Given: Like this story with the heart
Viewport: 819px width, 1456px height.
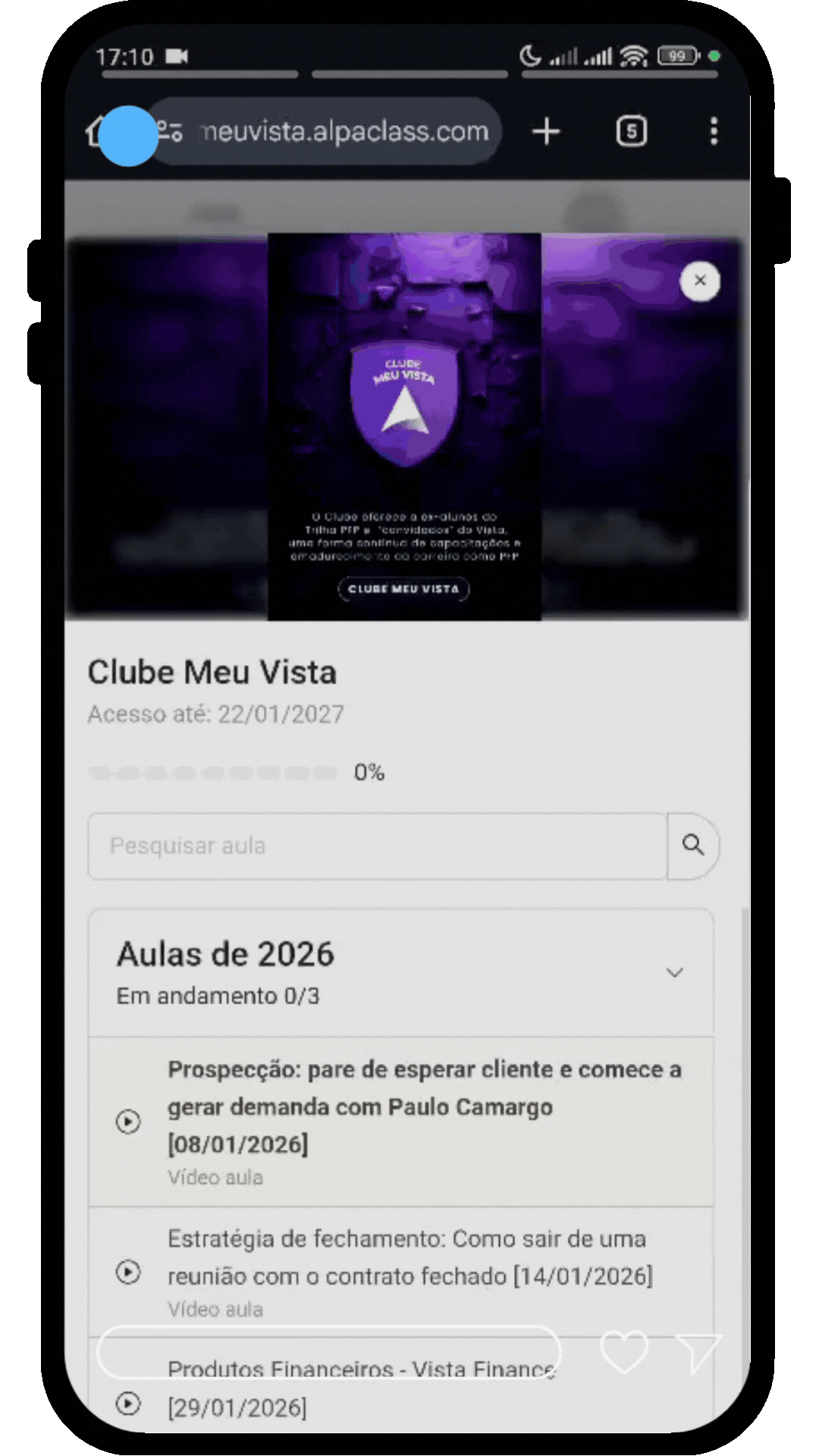Looking at the screenshot, I should point(624,1352).
